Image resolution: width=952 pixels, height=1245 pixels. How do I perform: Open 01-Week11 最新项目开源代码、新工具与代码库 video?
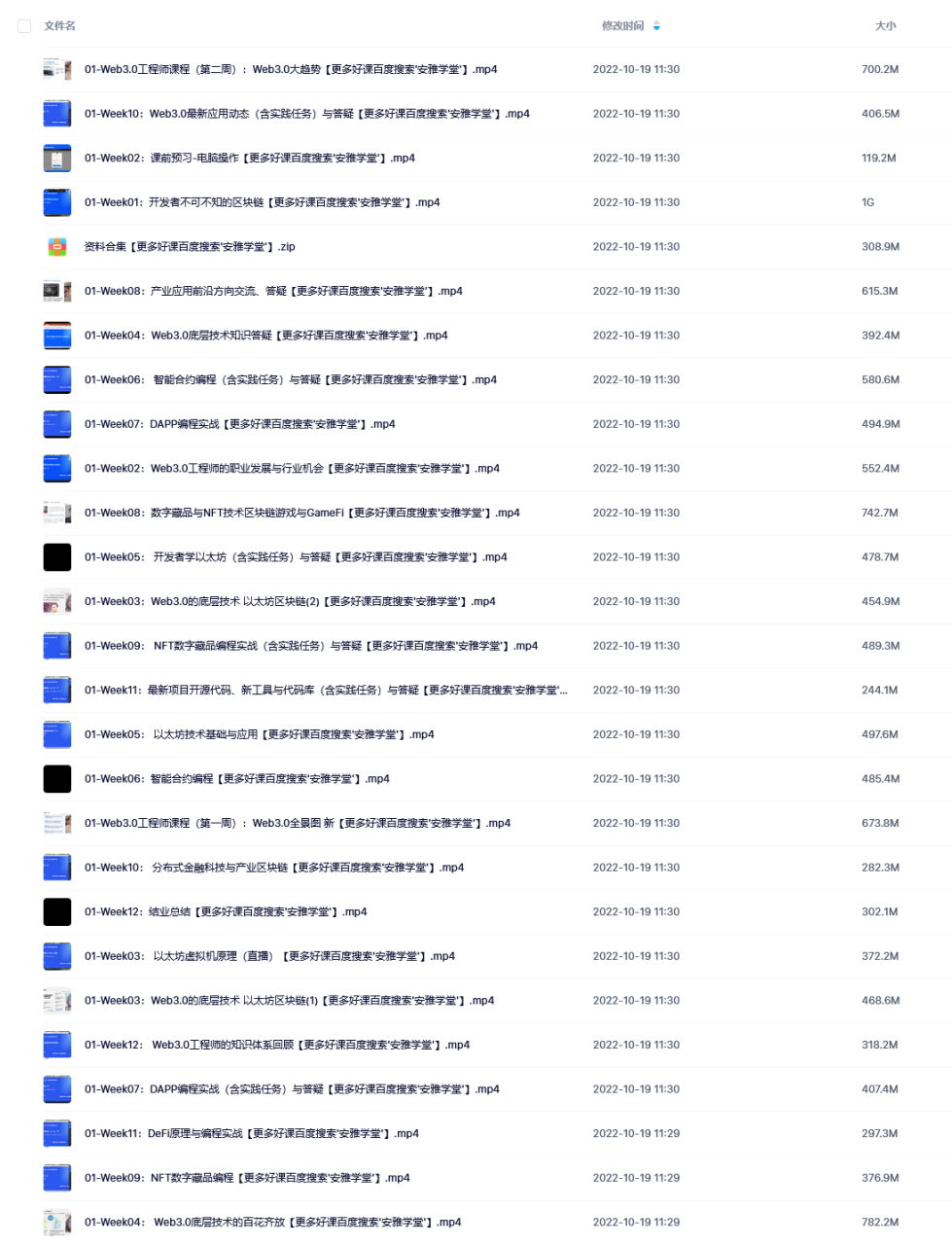click(x=326, y=691)
